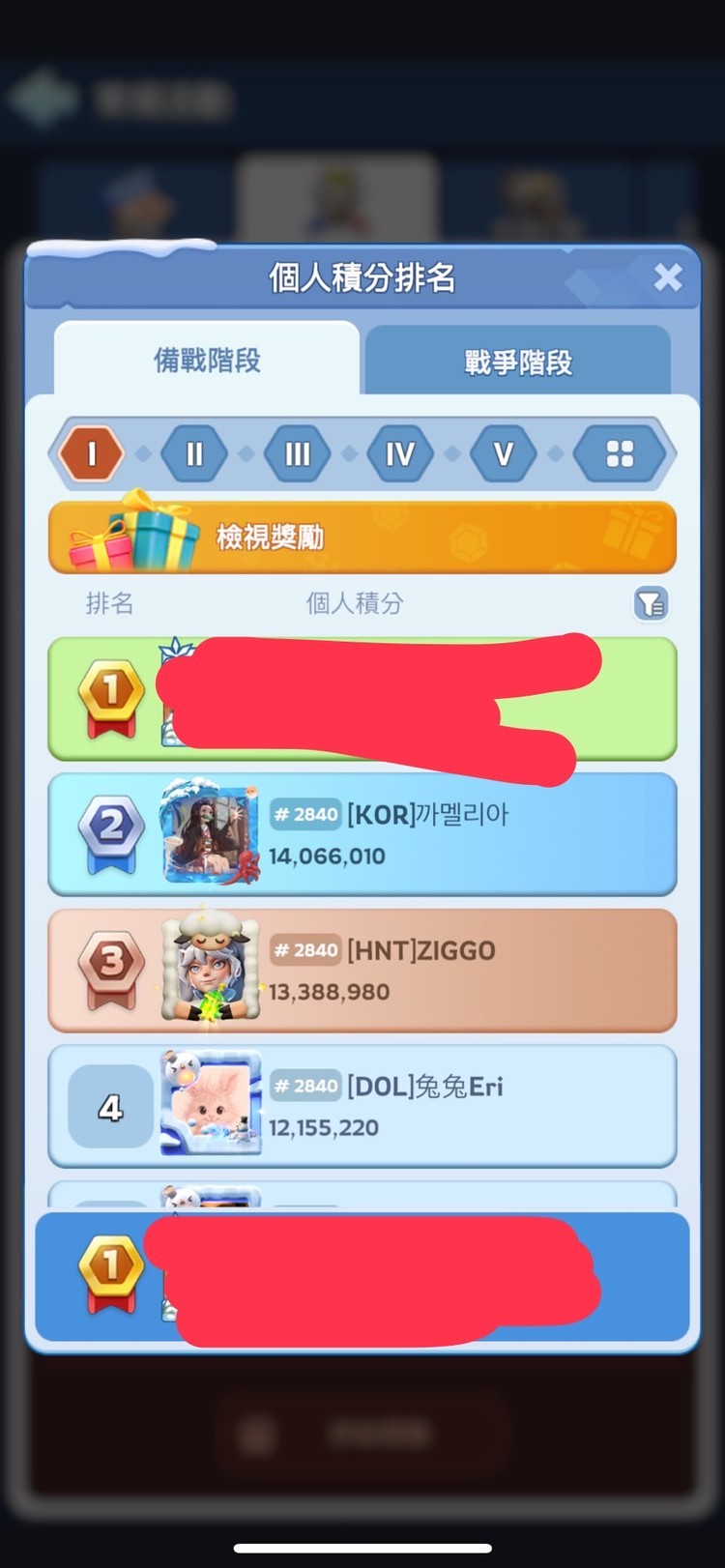Open the overall grid view hexagon
Screen dimensions: 725x1568
point(620,453)
